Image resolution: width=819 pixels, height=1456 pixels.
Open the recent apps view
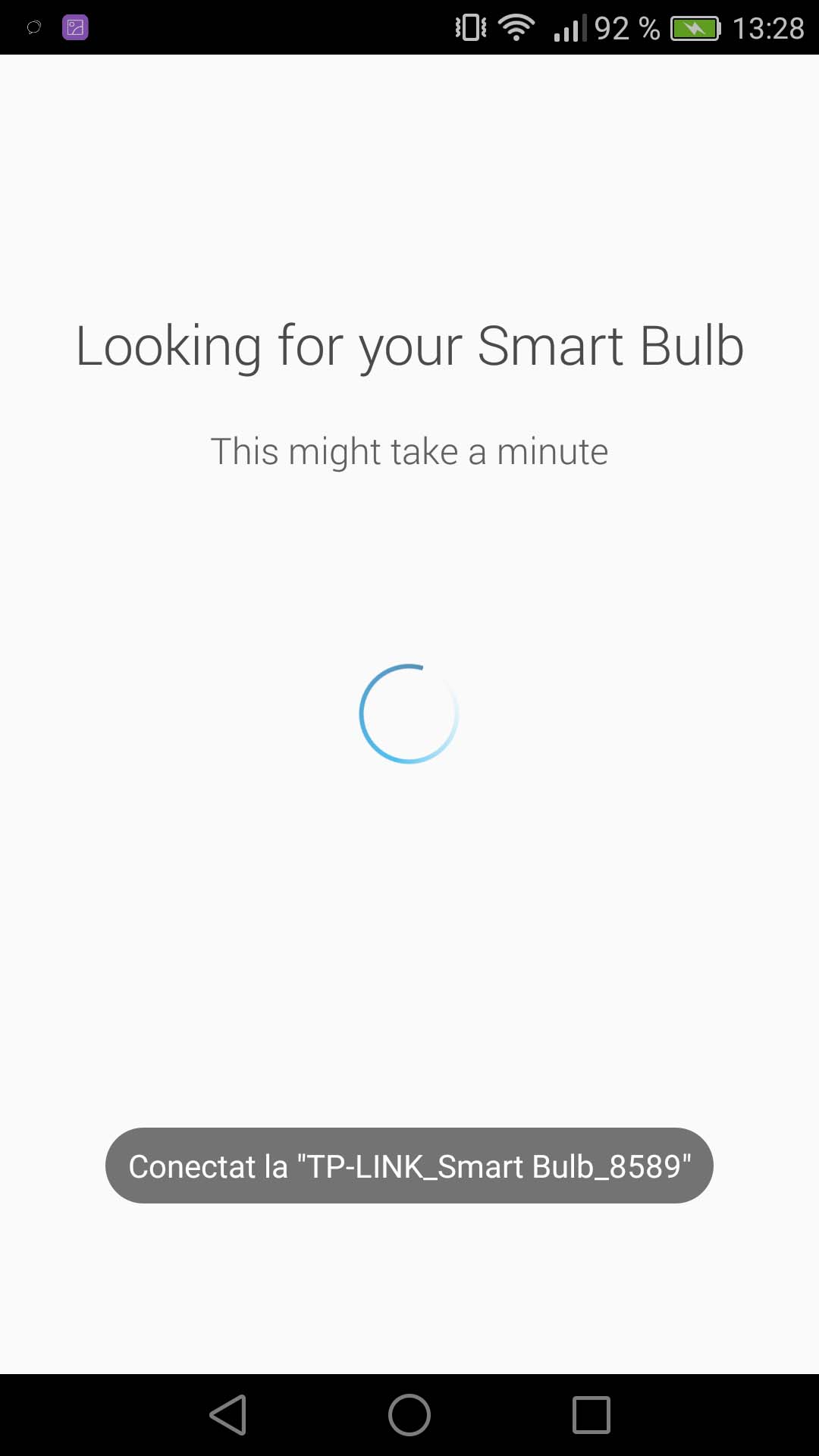click(591, 1415)
